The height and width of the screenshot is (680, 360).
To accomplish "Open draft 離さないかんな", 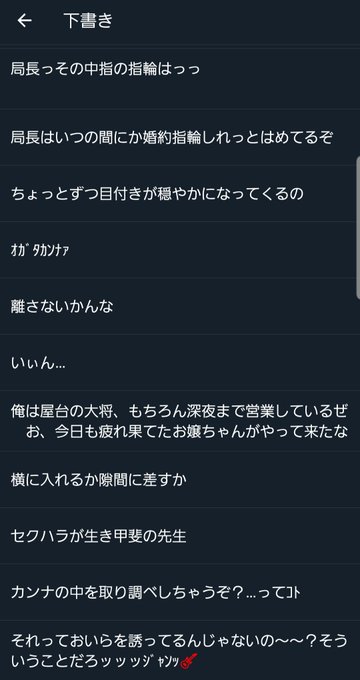I will click(180, 306).
